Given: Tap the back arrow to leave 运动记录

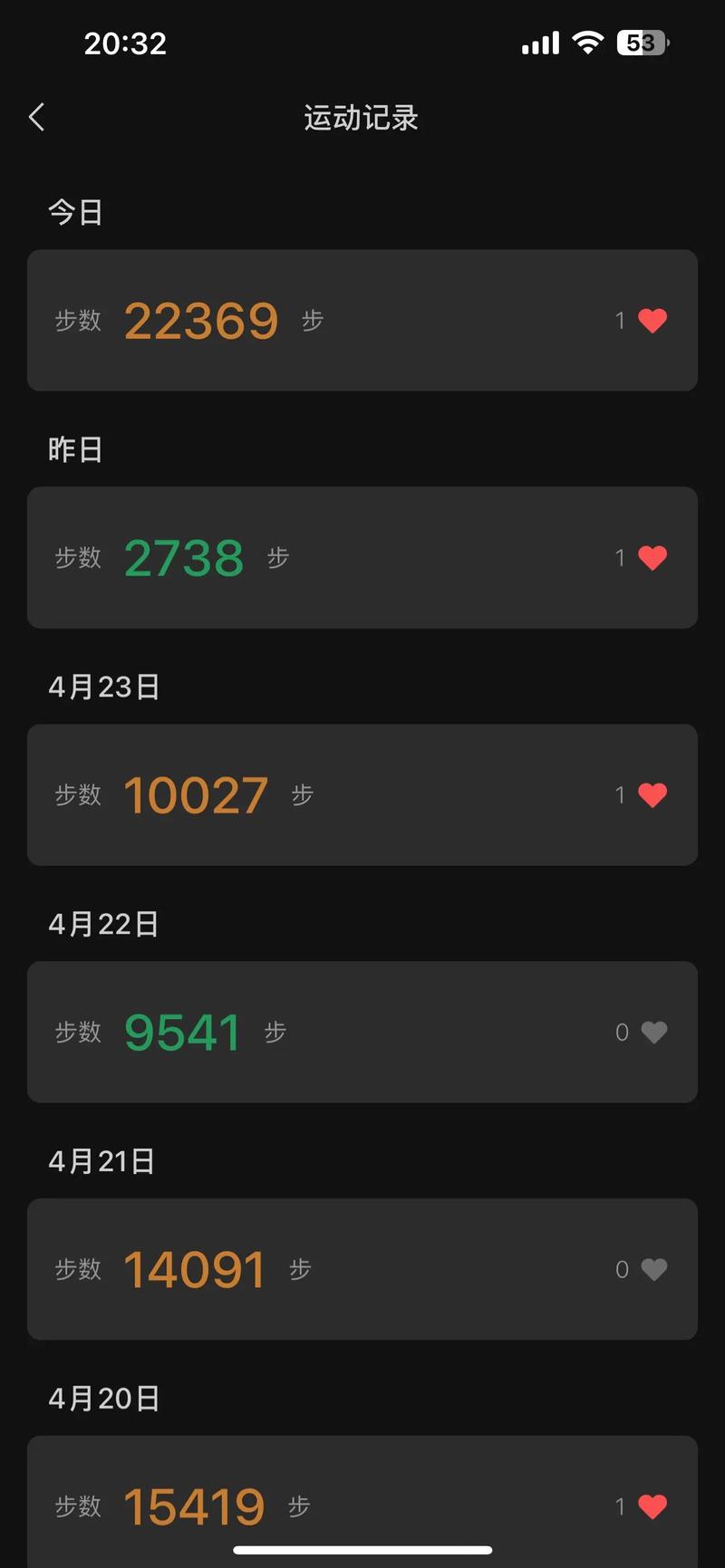Looking at the screenshot, I should (36, 117).
